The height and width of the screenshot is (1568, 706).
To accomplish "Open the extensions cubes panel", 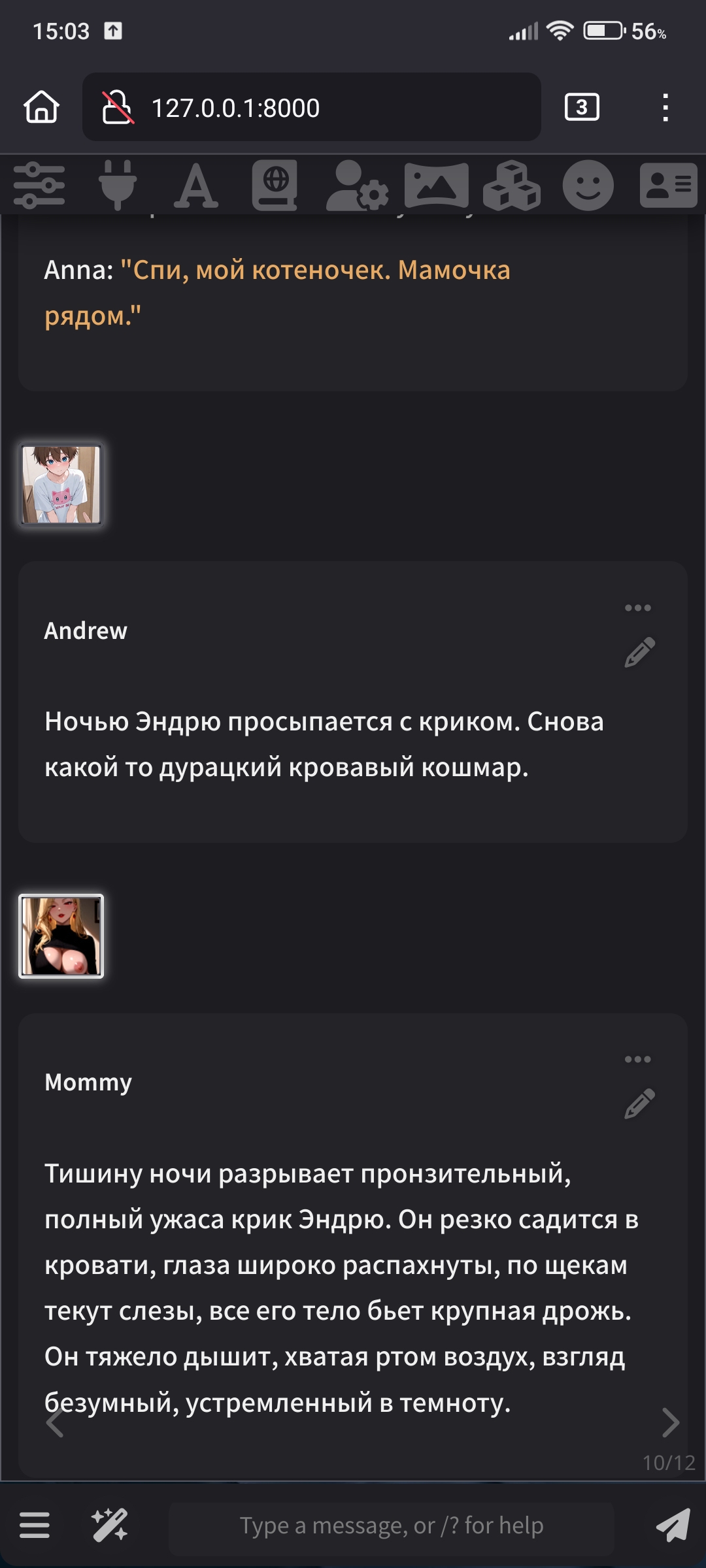I will [x=512, y=186].
